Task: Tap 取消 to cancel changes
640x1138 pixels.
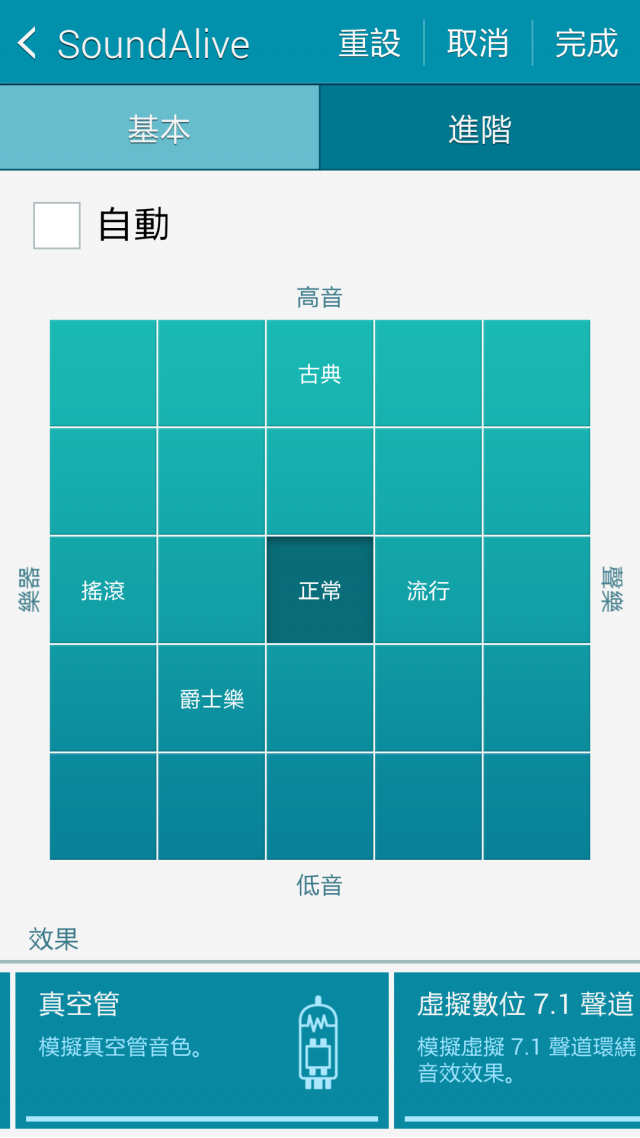Action: click(478, 43)
